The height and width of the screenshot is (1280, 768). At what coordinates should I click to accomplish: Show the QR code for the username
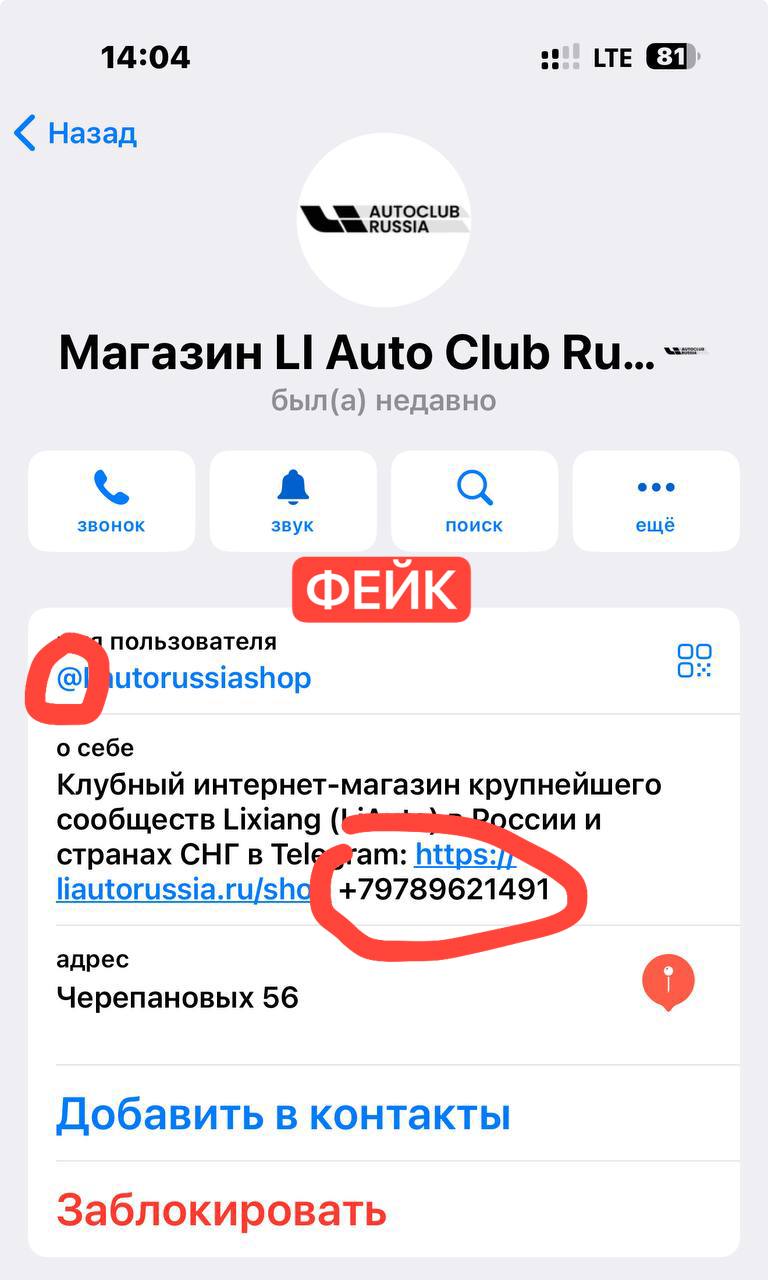click(694, 661)
